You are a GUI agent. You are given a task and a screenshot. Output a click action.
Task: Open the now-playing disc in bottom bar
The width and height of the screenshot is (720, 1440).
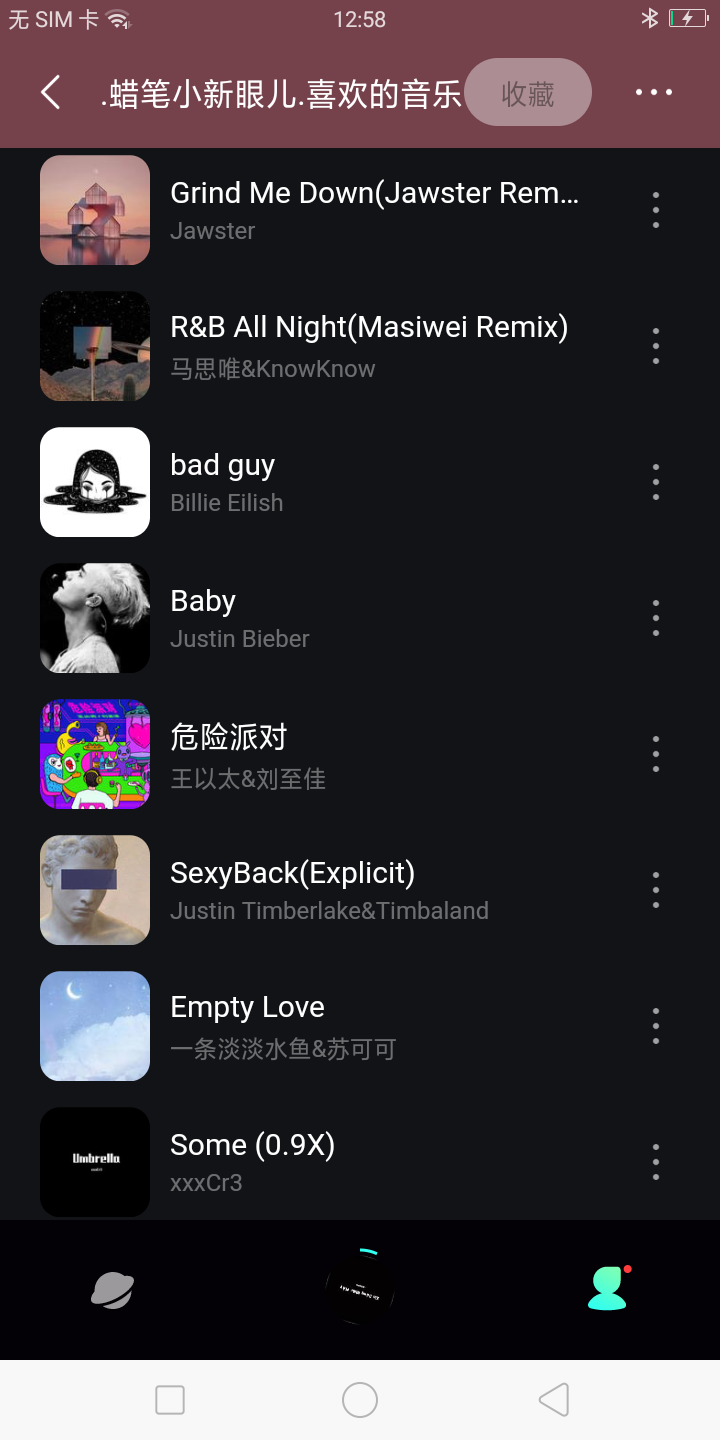click(x=360, y=1288)
